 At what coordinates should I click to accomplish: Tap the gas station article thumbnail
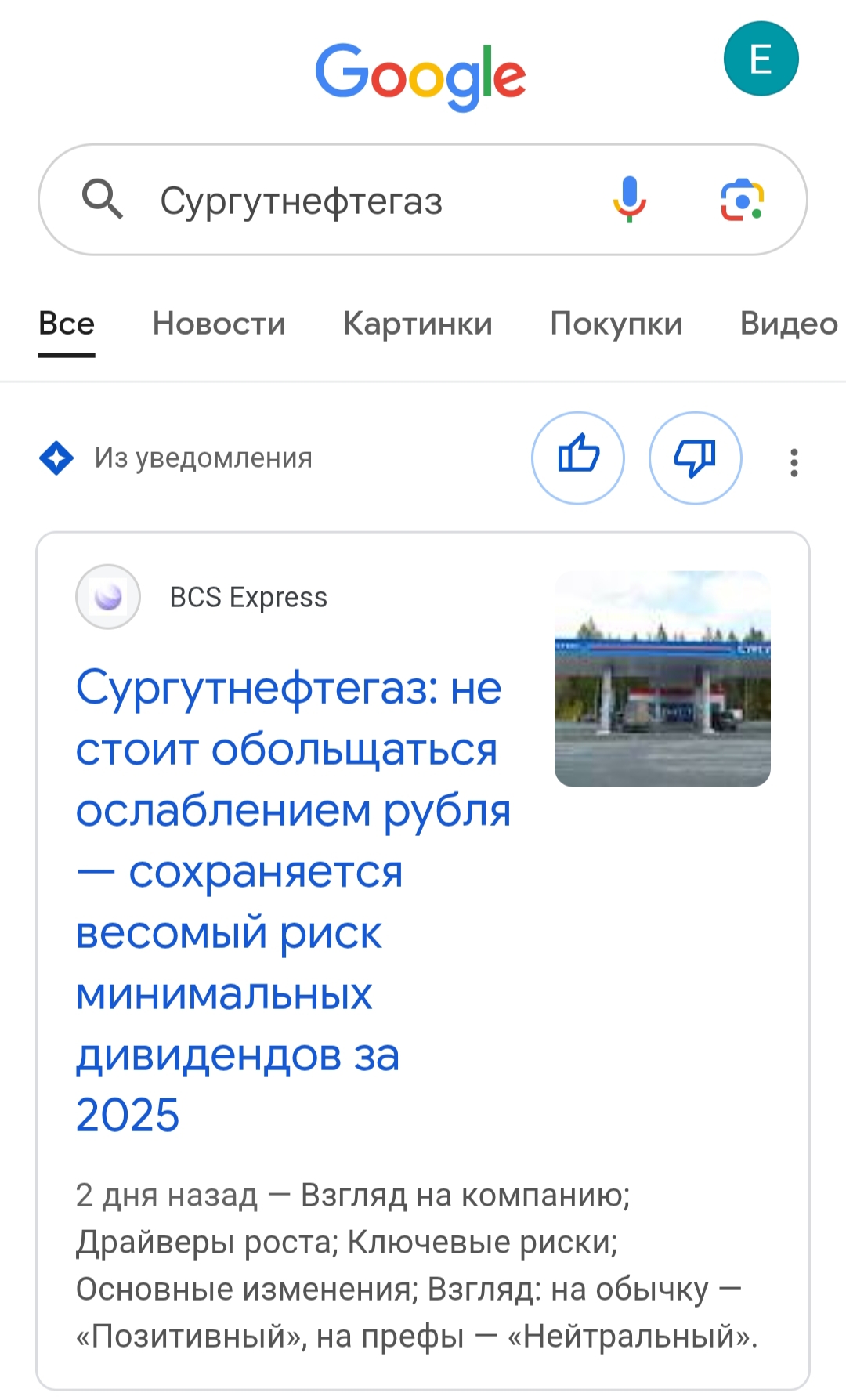[662, 678]
